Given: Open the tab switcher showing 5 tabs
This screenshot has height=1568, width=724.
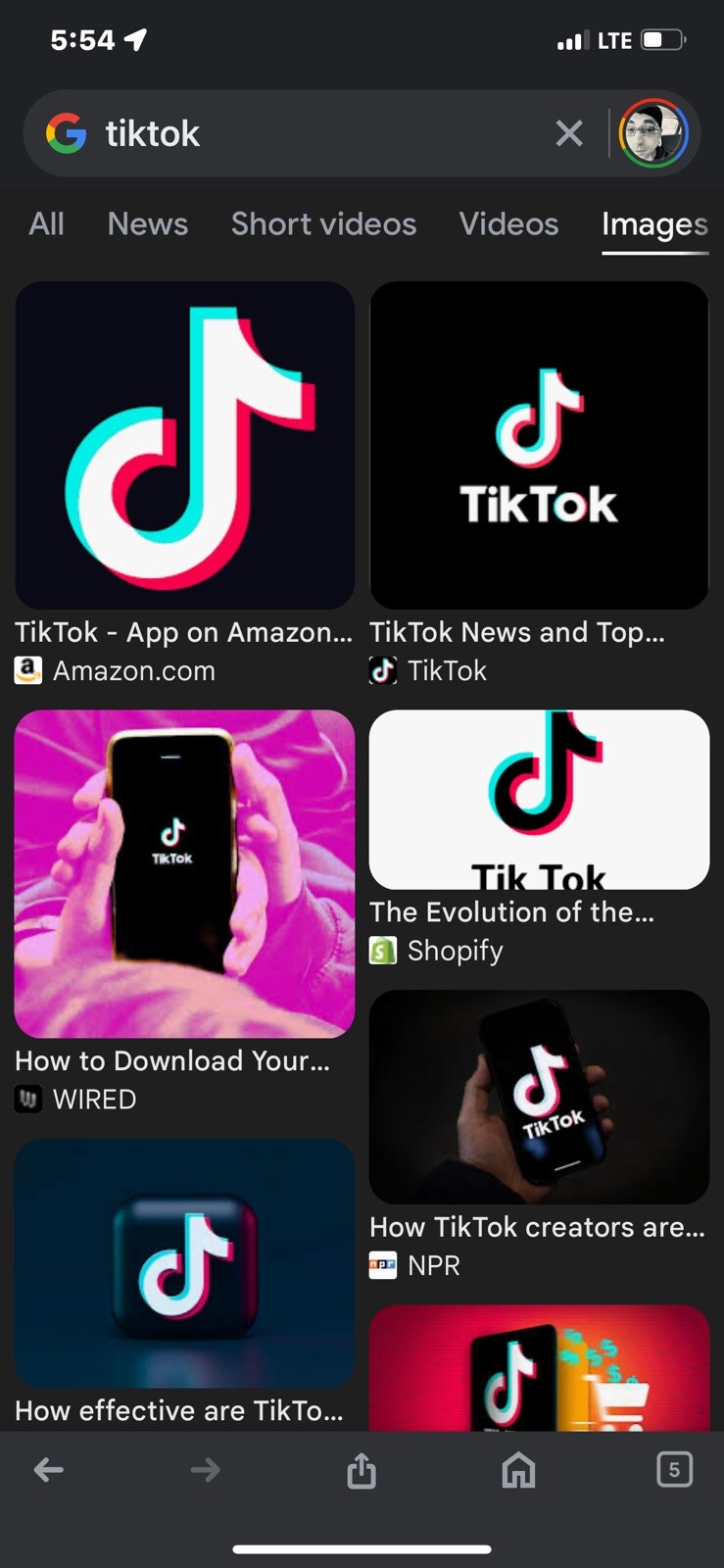Looking at the screenshot, I should pos(675,1469).
